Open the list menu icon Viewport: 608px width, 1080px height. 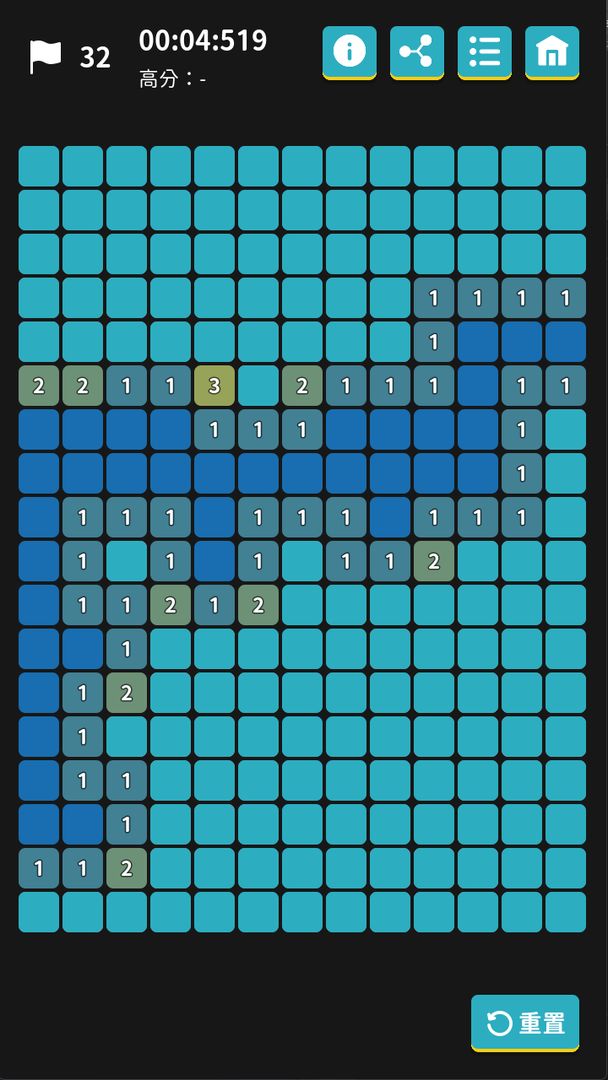pyautogui.click(x=484, y=51)
